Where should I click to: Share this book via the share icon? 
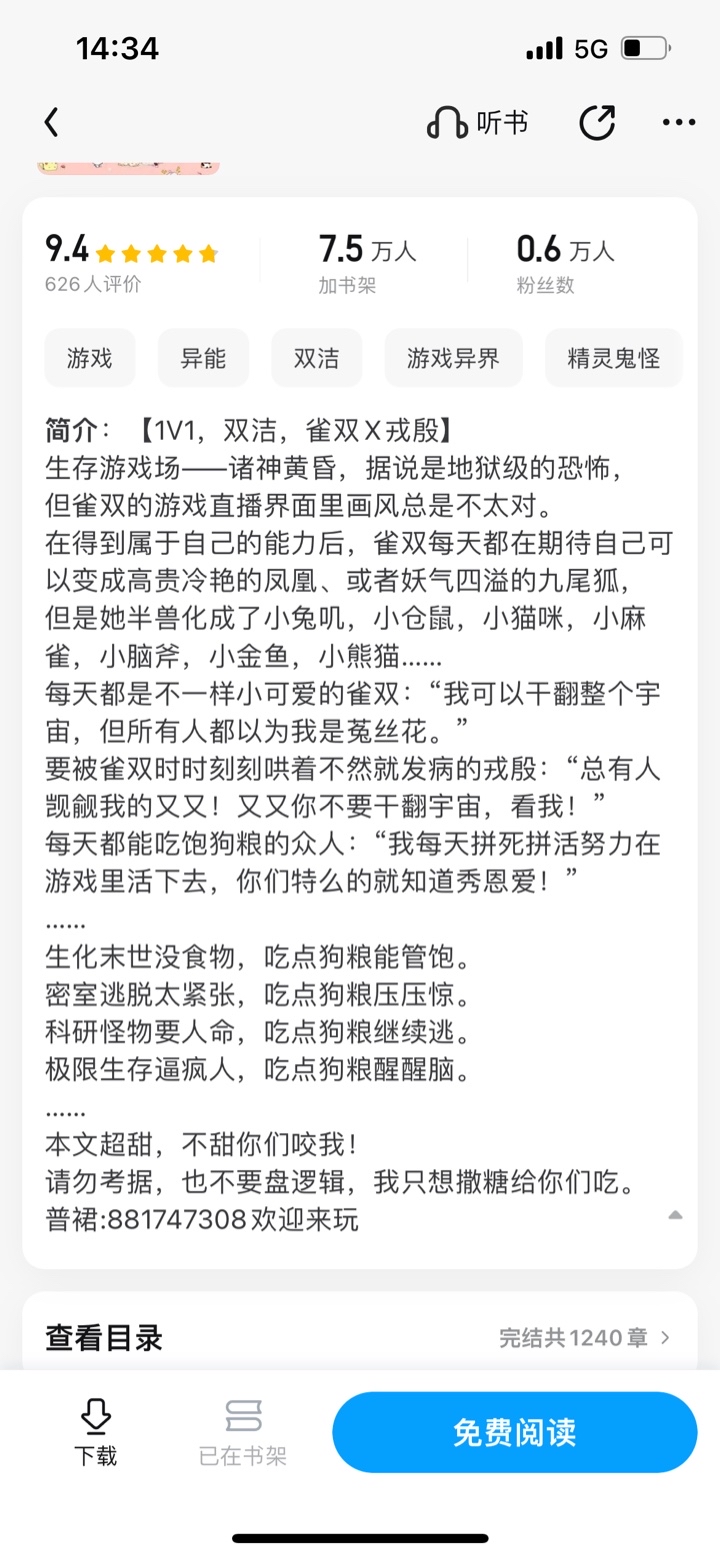[597, 123]
